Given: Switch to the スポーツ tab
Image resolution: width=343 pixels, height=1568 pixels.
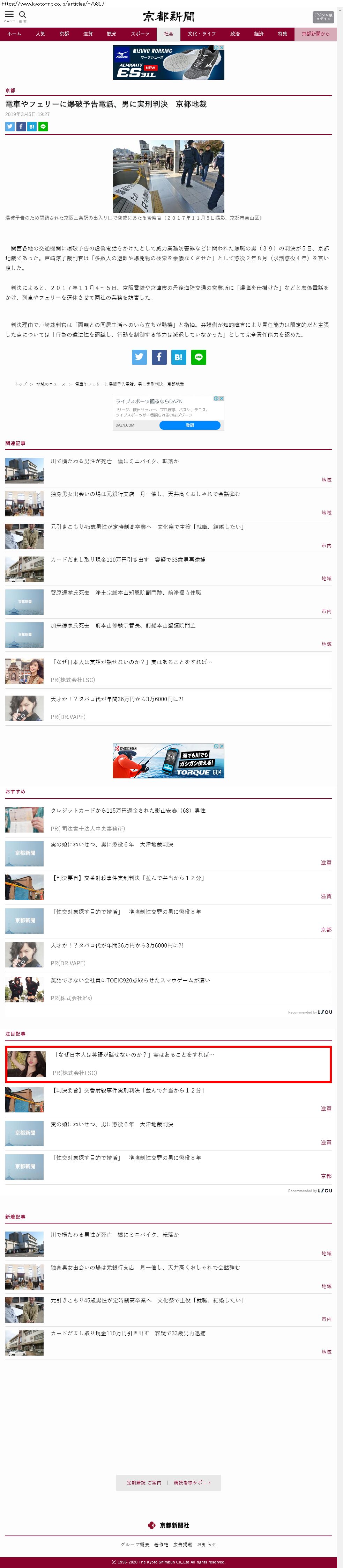Looking at the screenshot, I should pyautogui.click(x=140, y=34).
